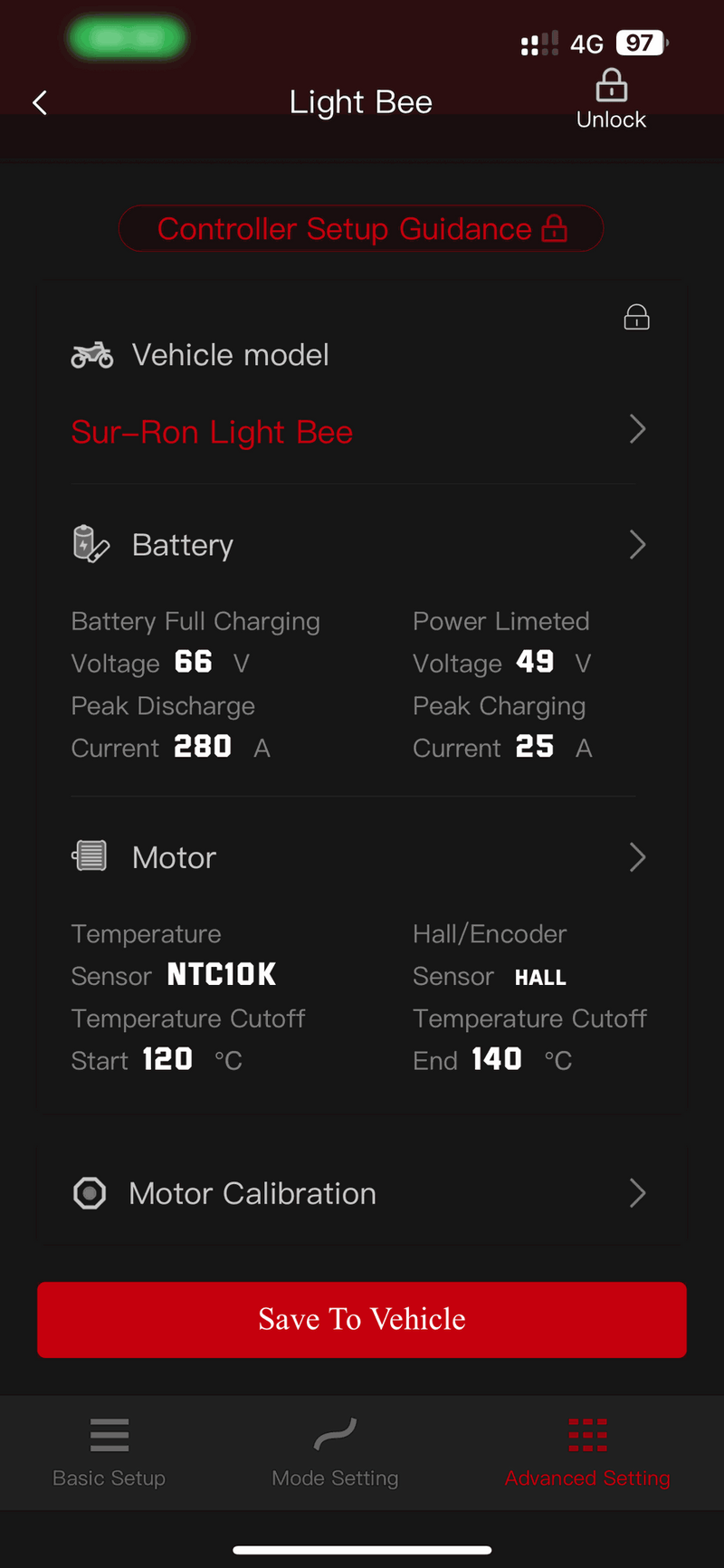Tap the Unlock padlock button

[x=611, y=99]
